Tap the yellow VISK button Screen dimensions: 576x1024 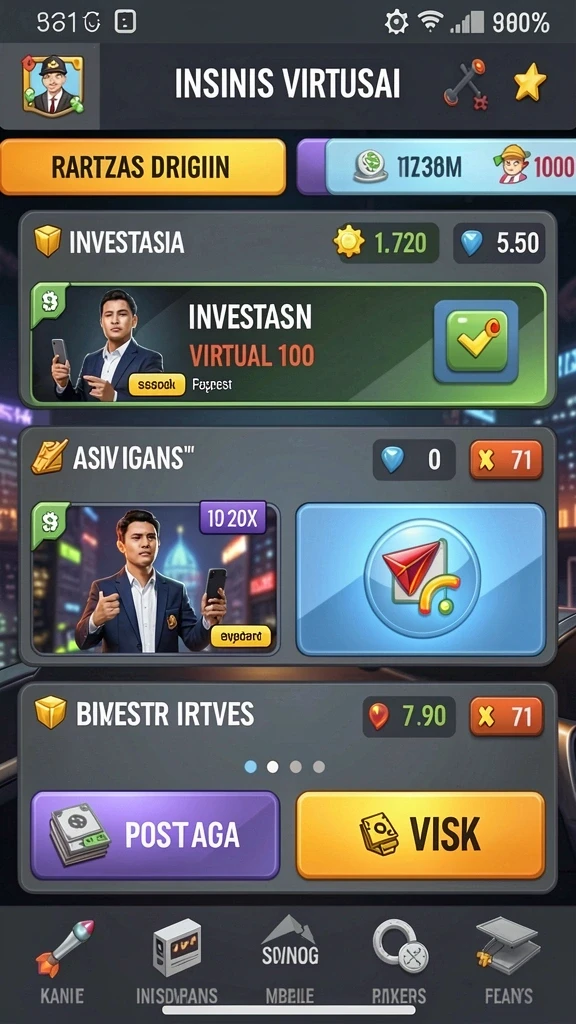pos(421,835)
